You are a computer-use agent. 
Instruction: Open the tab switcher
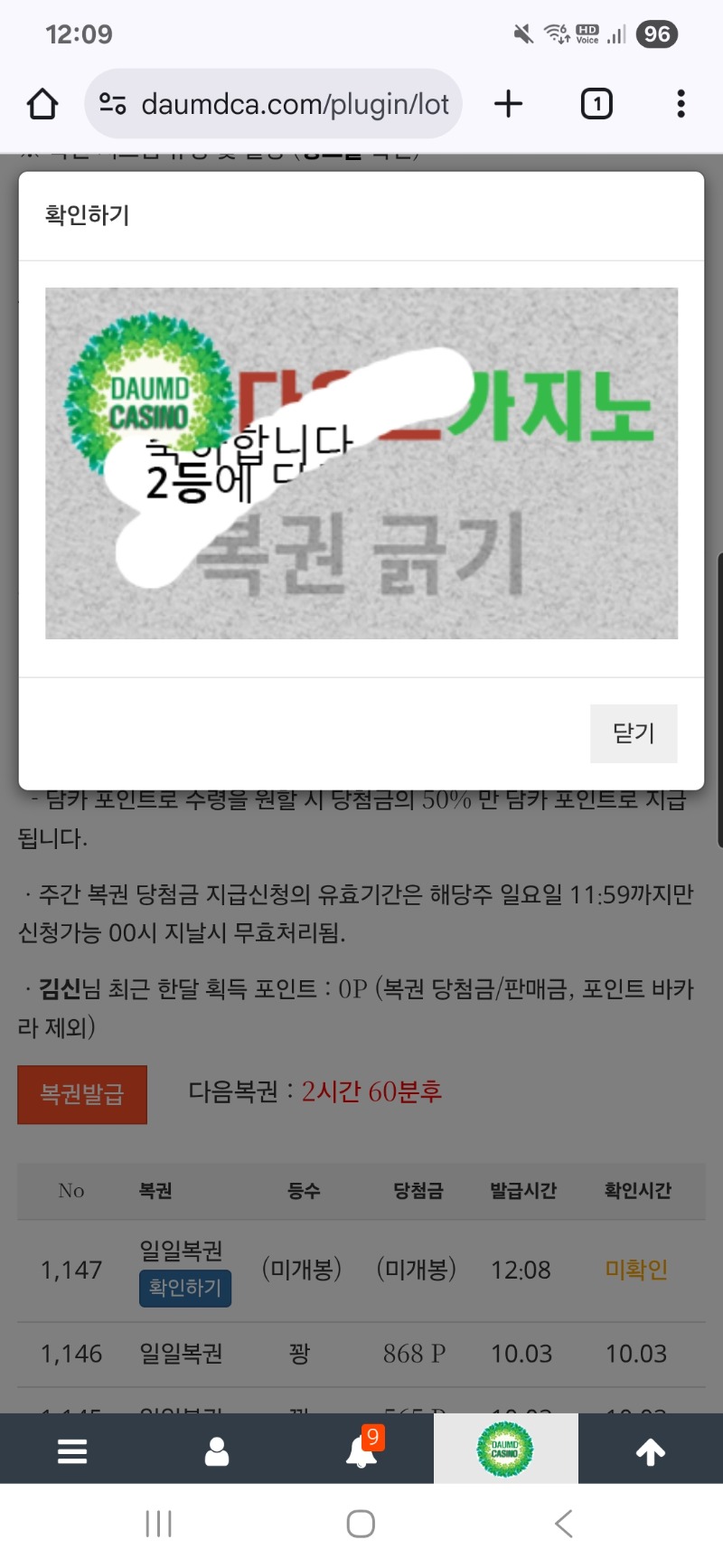(x=596, y=104)
